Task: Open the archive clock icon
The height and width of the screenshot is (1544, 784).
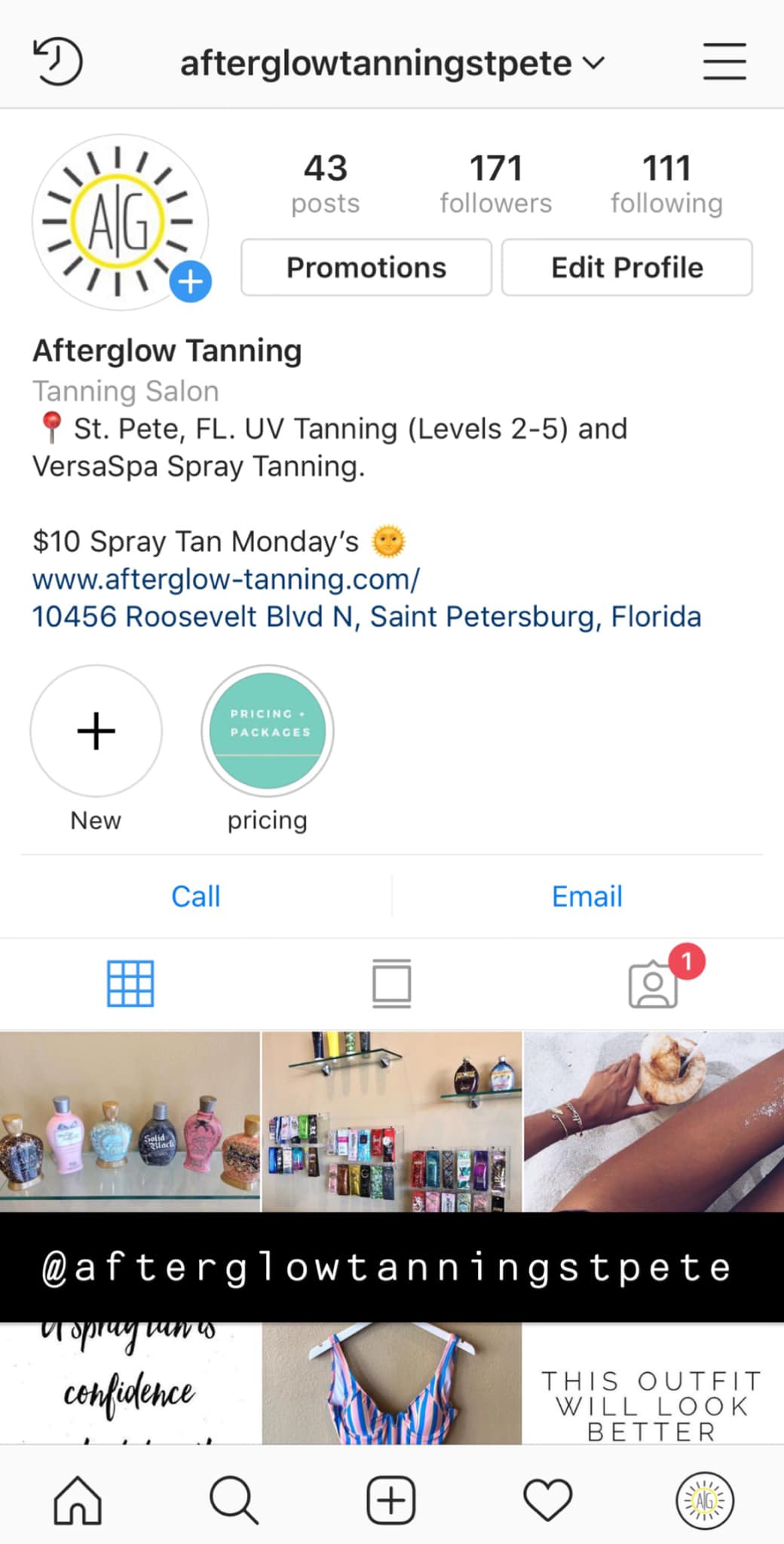Action: pos(57,62)
